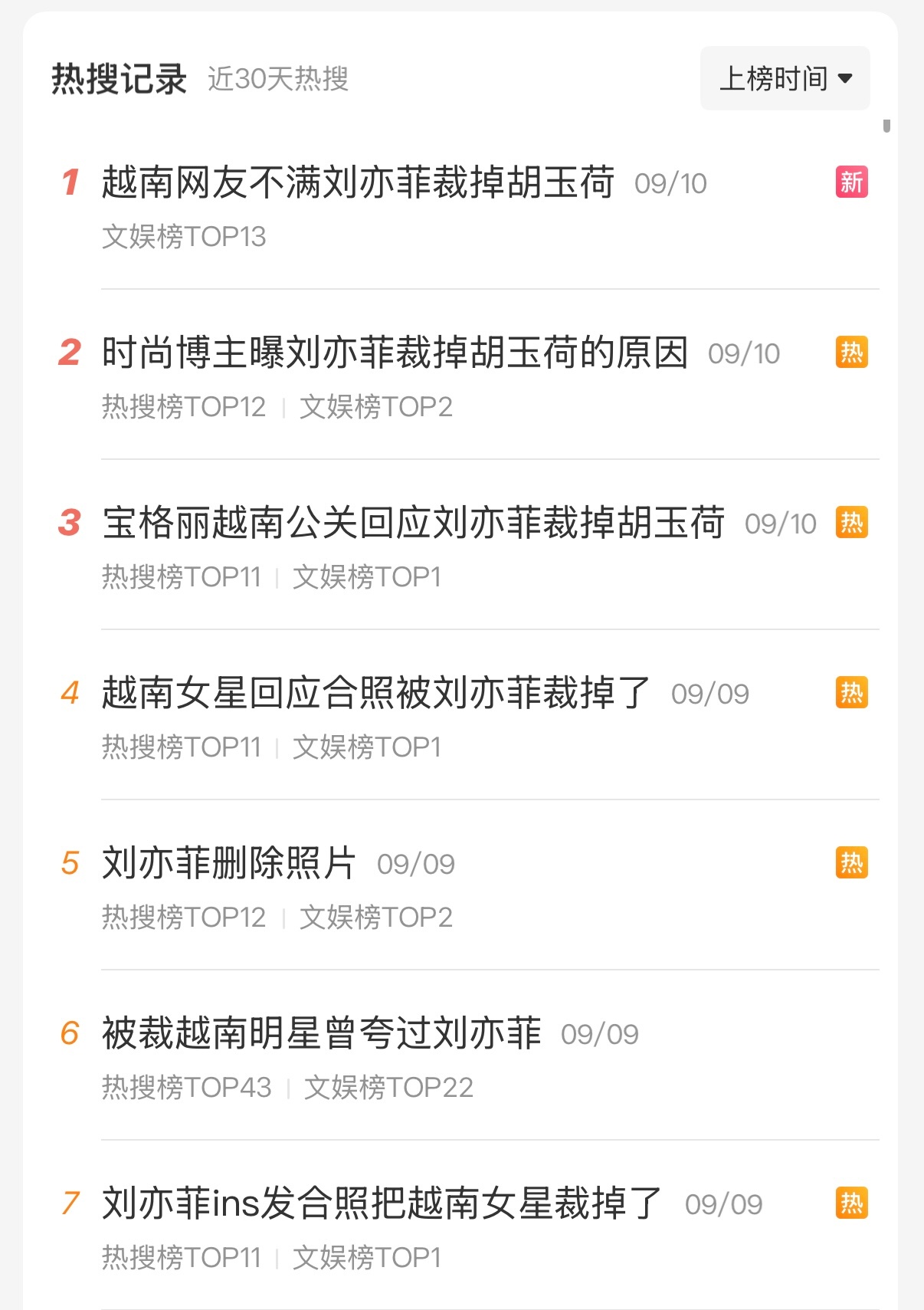Expand the 上榜时间 sort dropdown
The image size is (924, 1310).
coord(785,78)
